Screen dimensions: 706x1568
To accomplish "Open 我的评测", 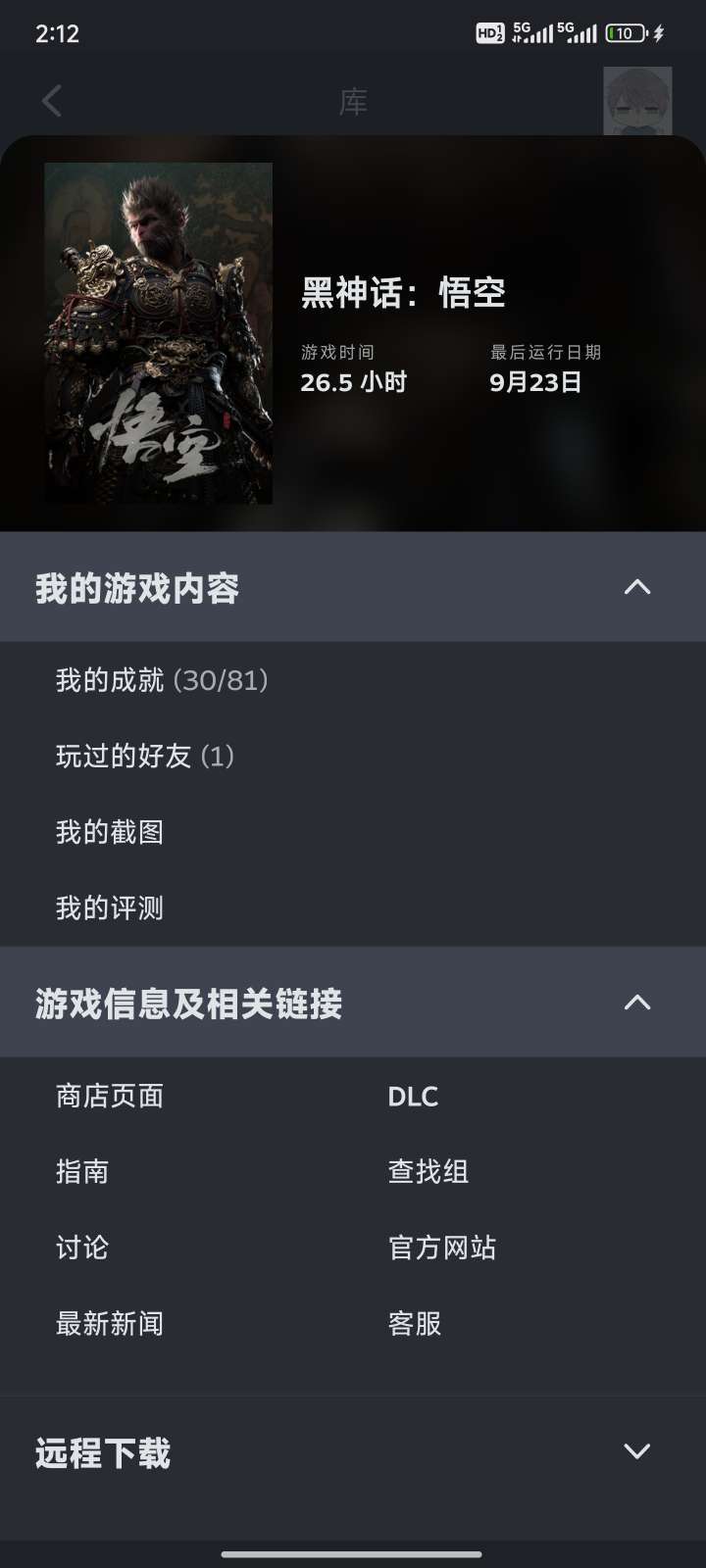I will tap(110, 908).
